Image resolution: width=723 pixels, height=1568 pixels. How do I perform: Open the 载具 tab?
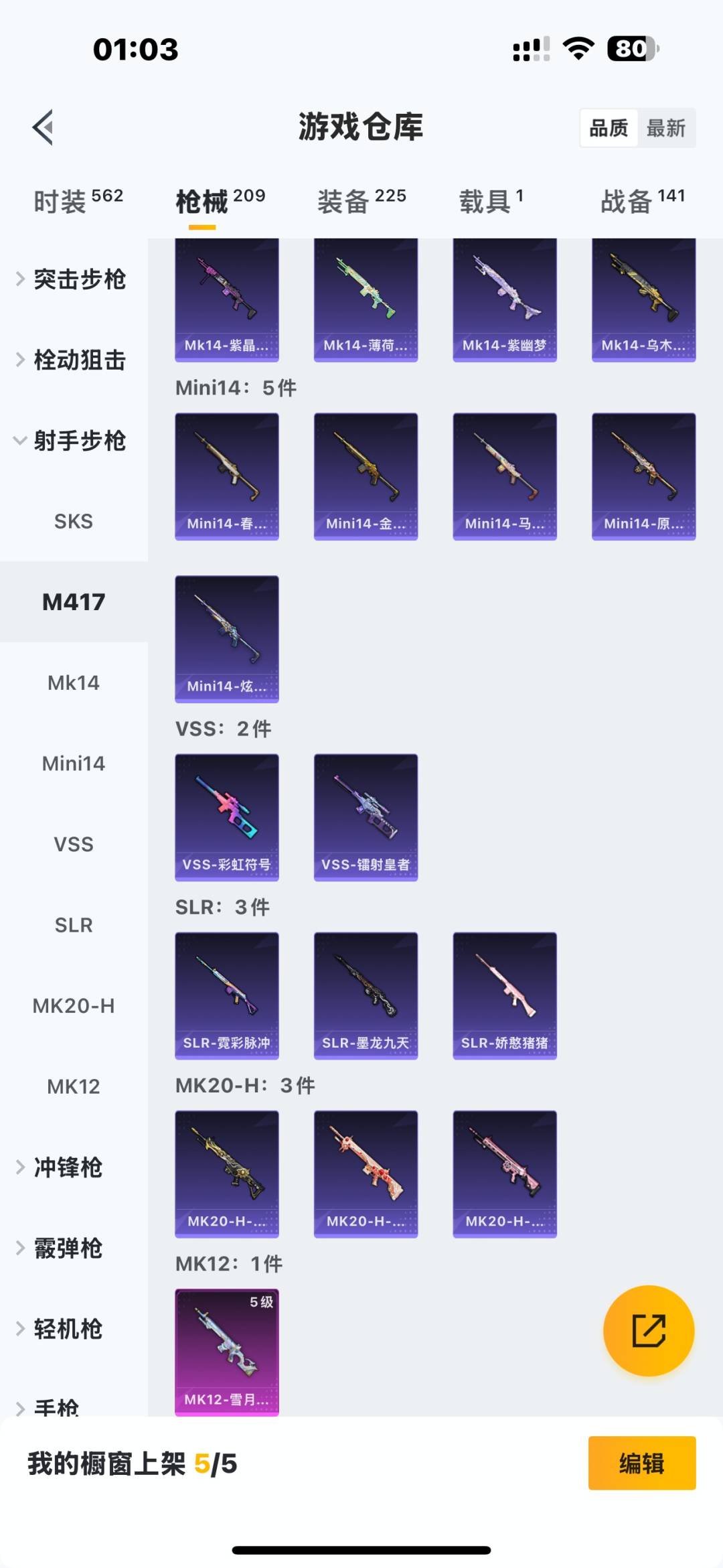point(491,201)
